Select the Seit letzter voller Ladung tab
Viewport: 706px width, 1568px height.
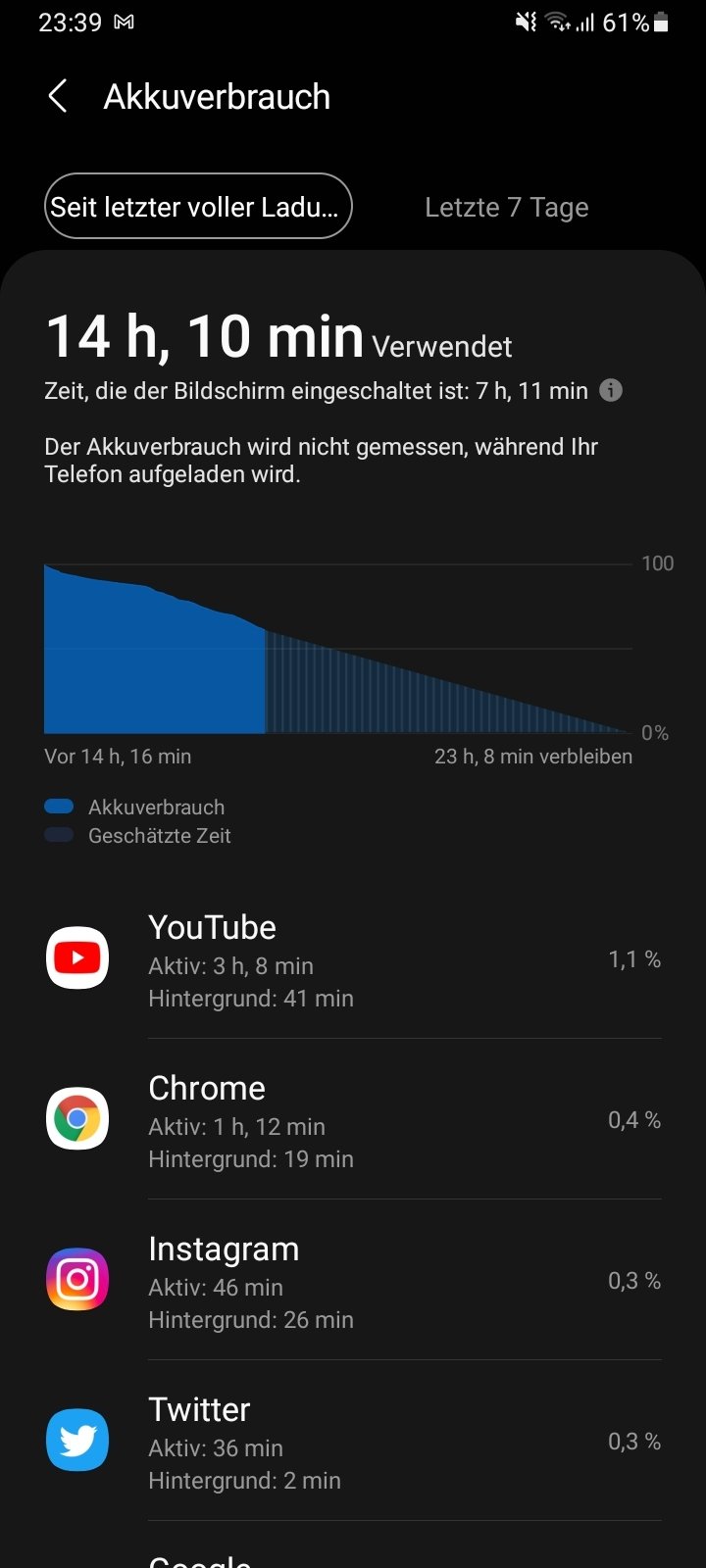(198, 207)
